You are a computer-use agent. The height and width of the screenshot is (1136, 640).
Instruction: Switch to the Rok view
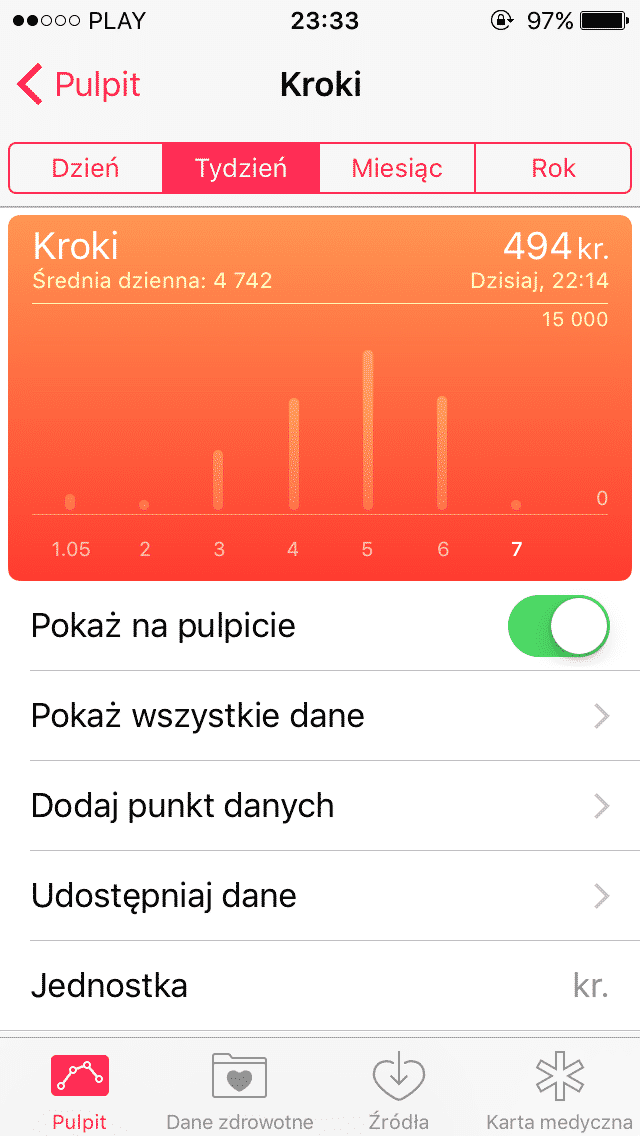[553, 168]
